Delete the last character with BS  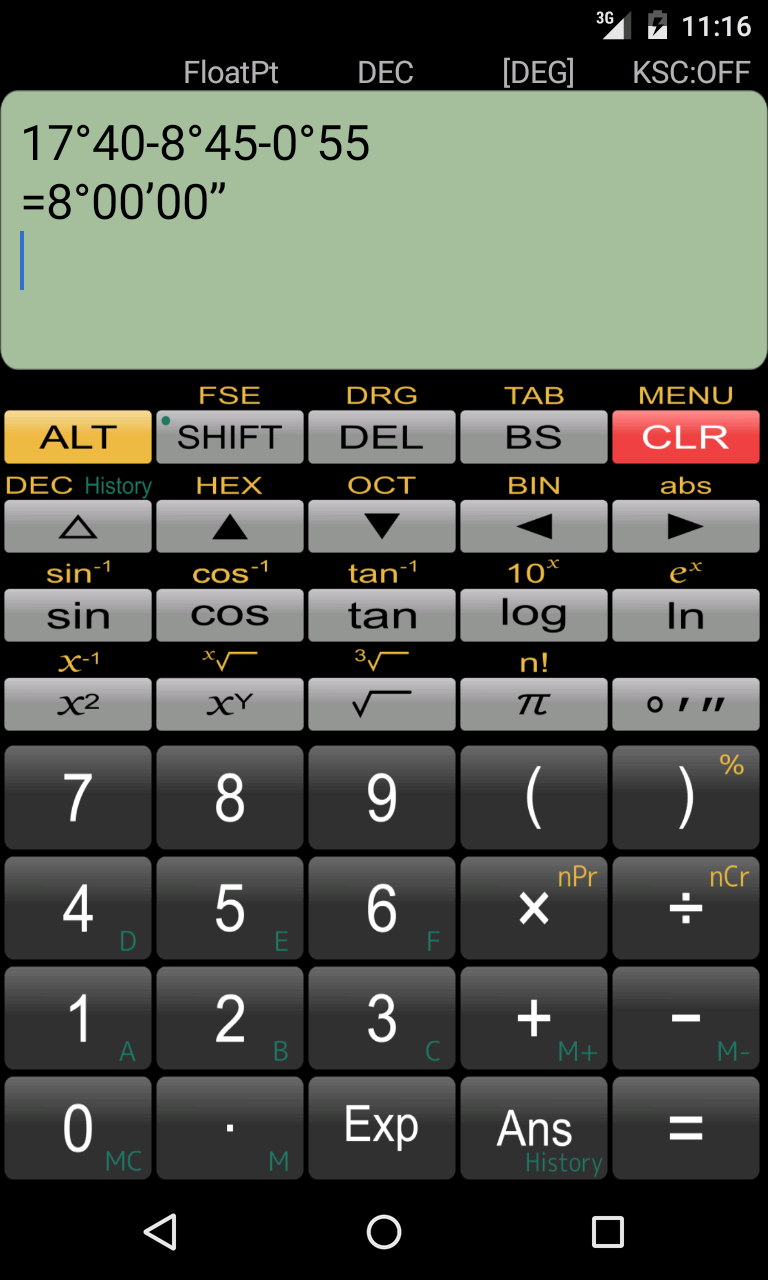[x=533, y=437]
